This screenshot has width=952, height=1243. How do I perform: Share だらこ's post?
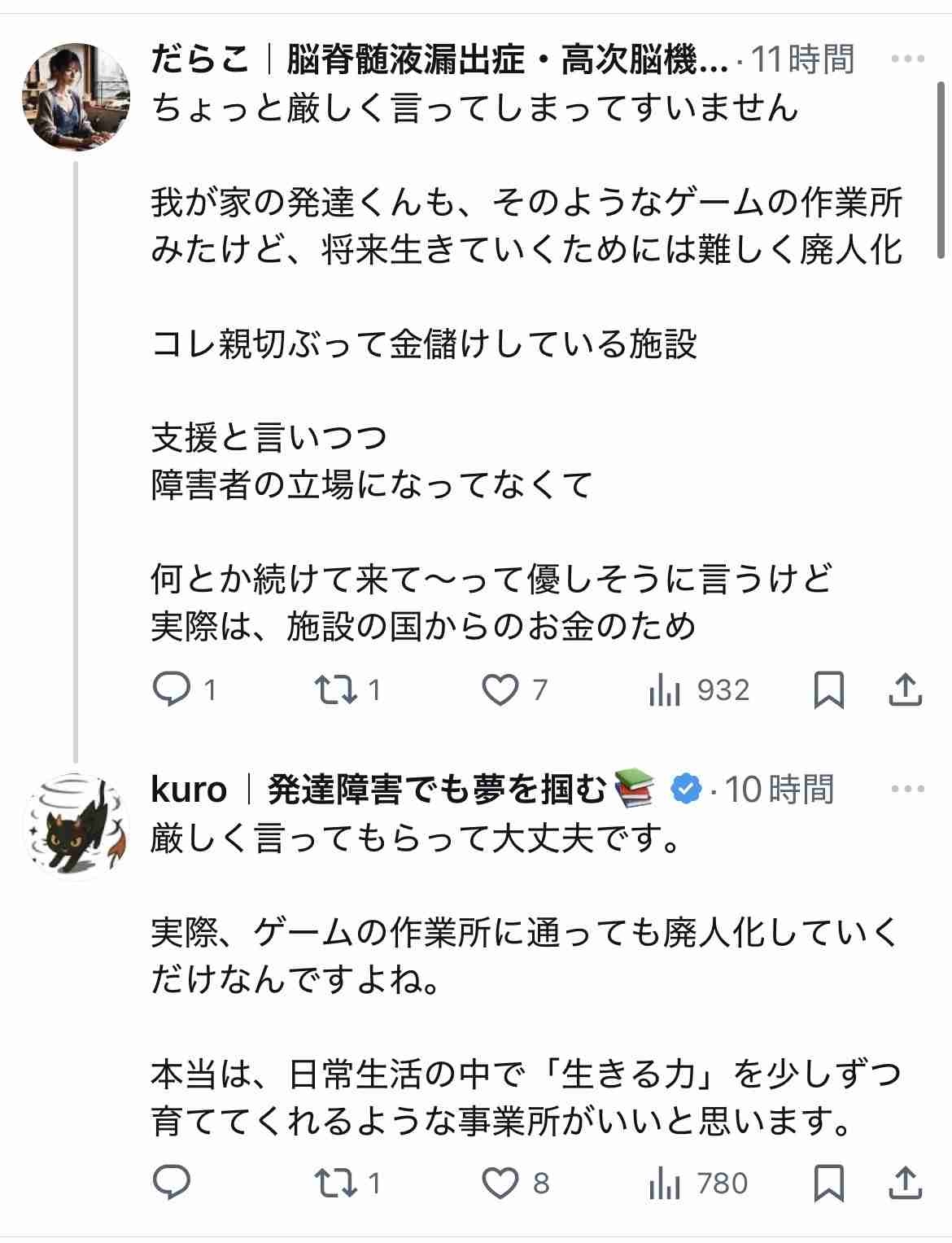coord(905,690)
